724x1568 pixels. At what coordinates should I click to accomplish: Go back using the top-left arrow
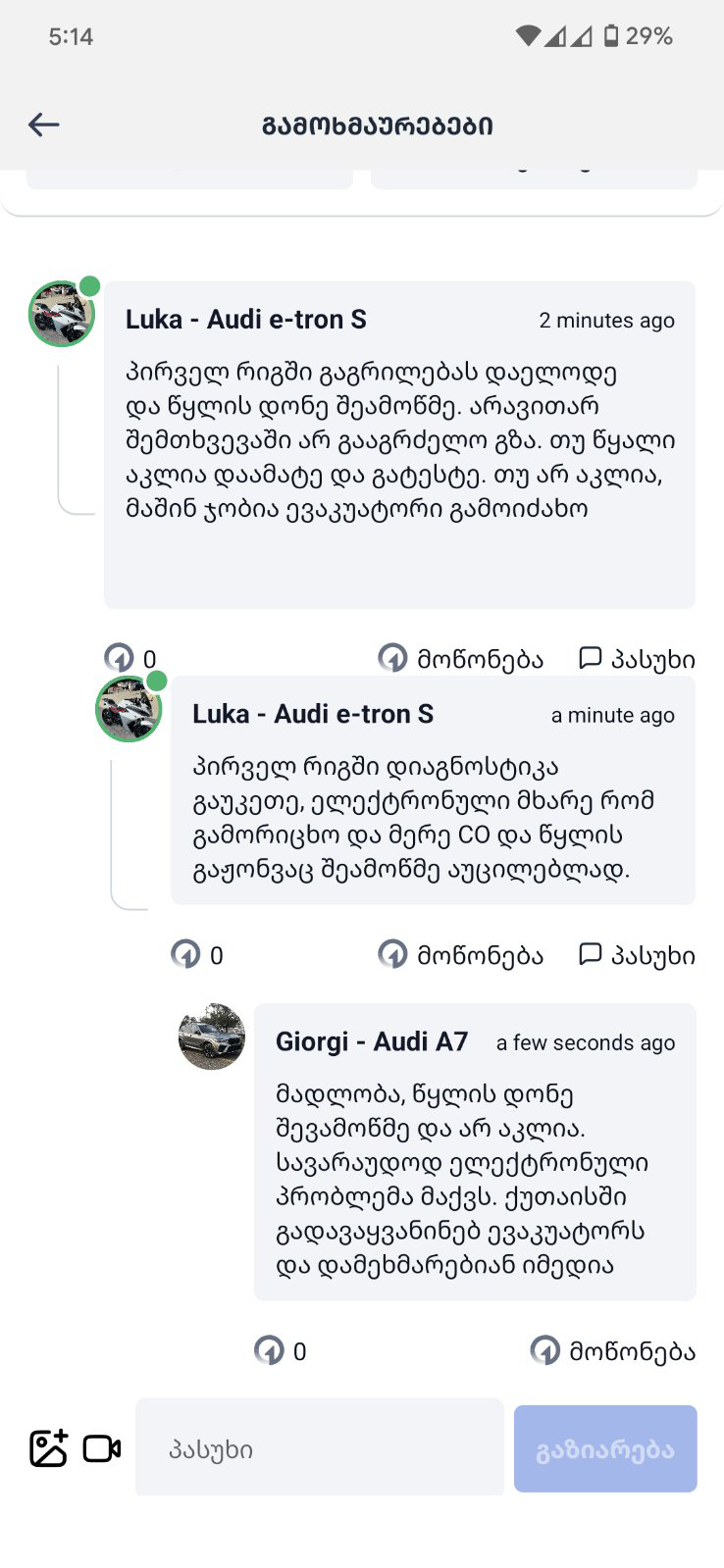(44, 125)
